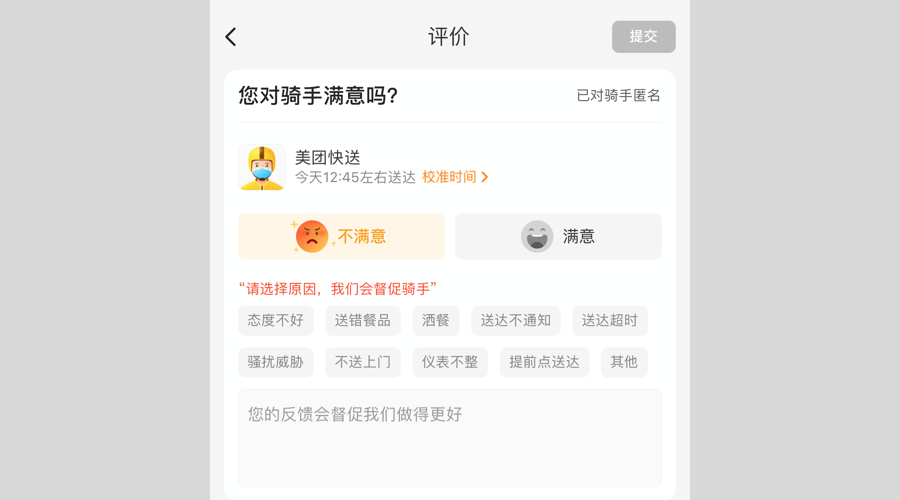
Task: Choose the 送达不通知 reason chip
Action: pos(516,321)
